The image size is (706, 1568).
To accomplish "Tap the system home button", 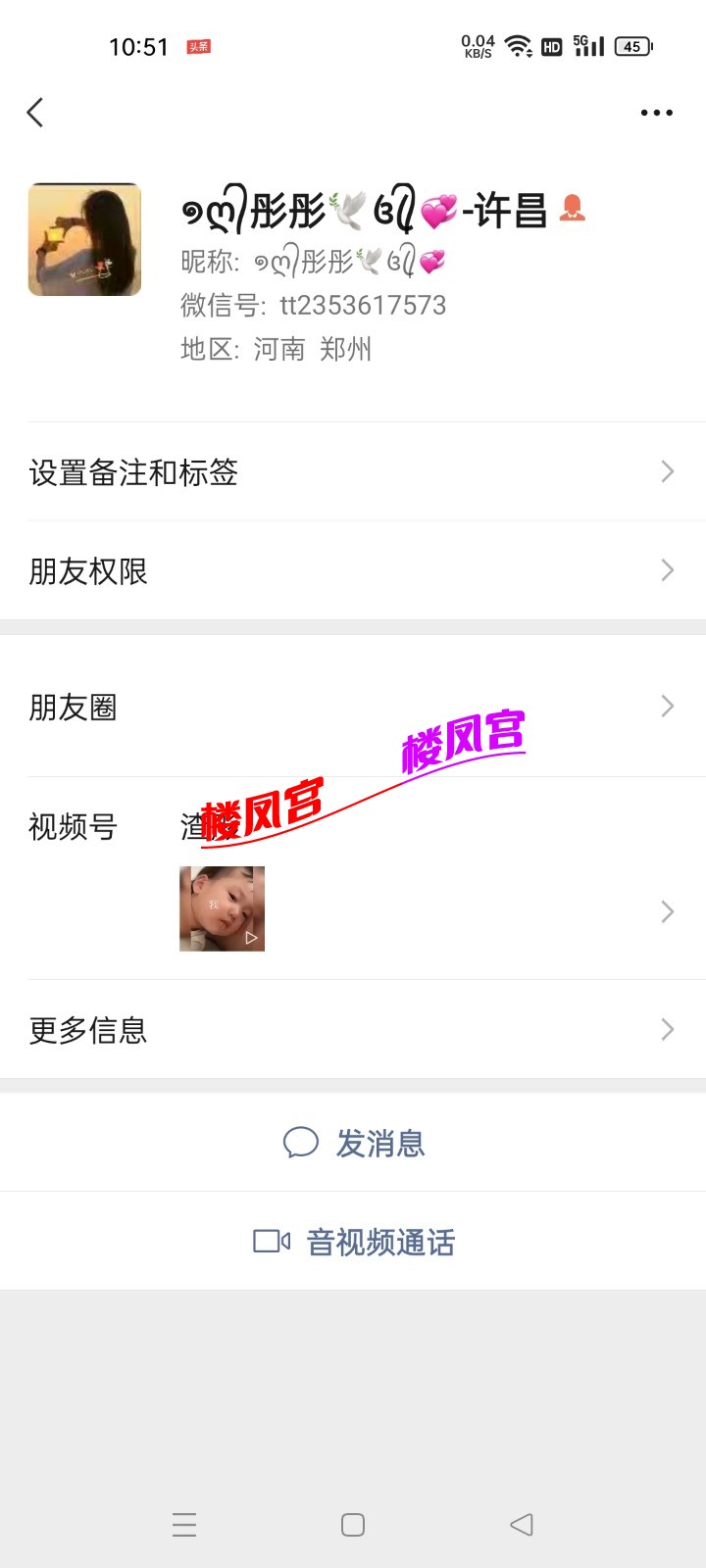I will 353,1524.
